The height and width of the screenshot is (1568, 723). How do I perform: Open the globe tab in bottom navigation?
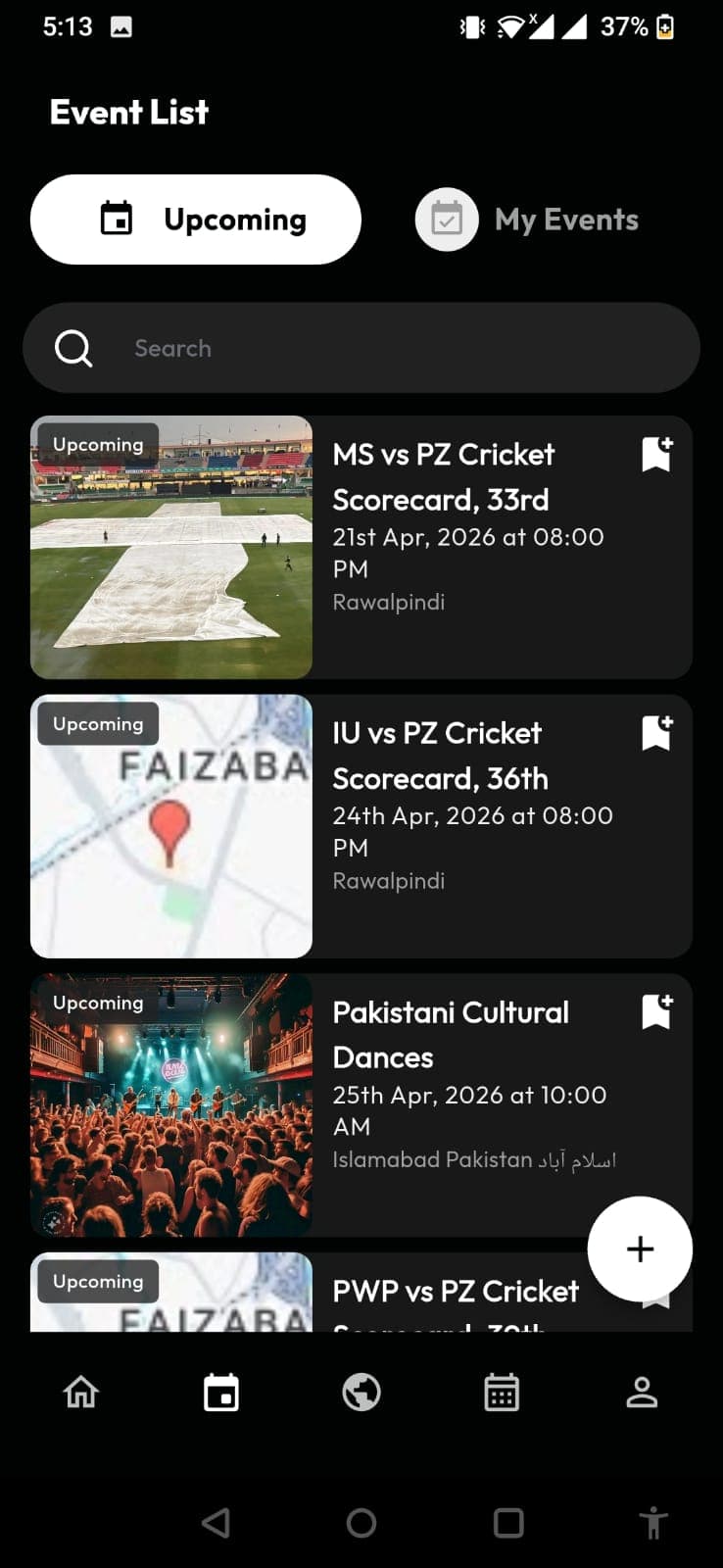tap(361, 1392)
